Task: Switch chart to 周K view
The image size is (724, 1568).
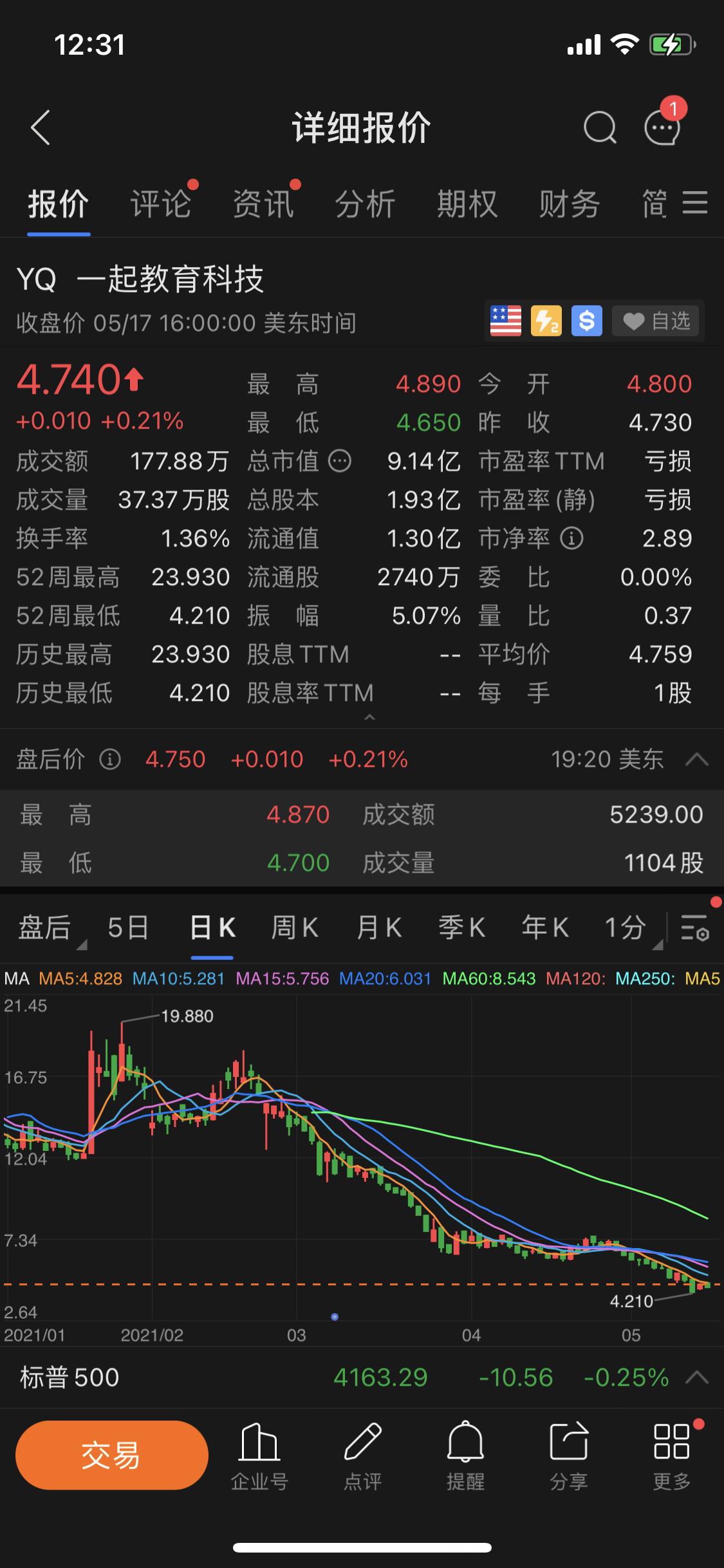Action: [x=295, y=928]
